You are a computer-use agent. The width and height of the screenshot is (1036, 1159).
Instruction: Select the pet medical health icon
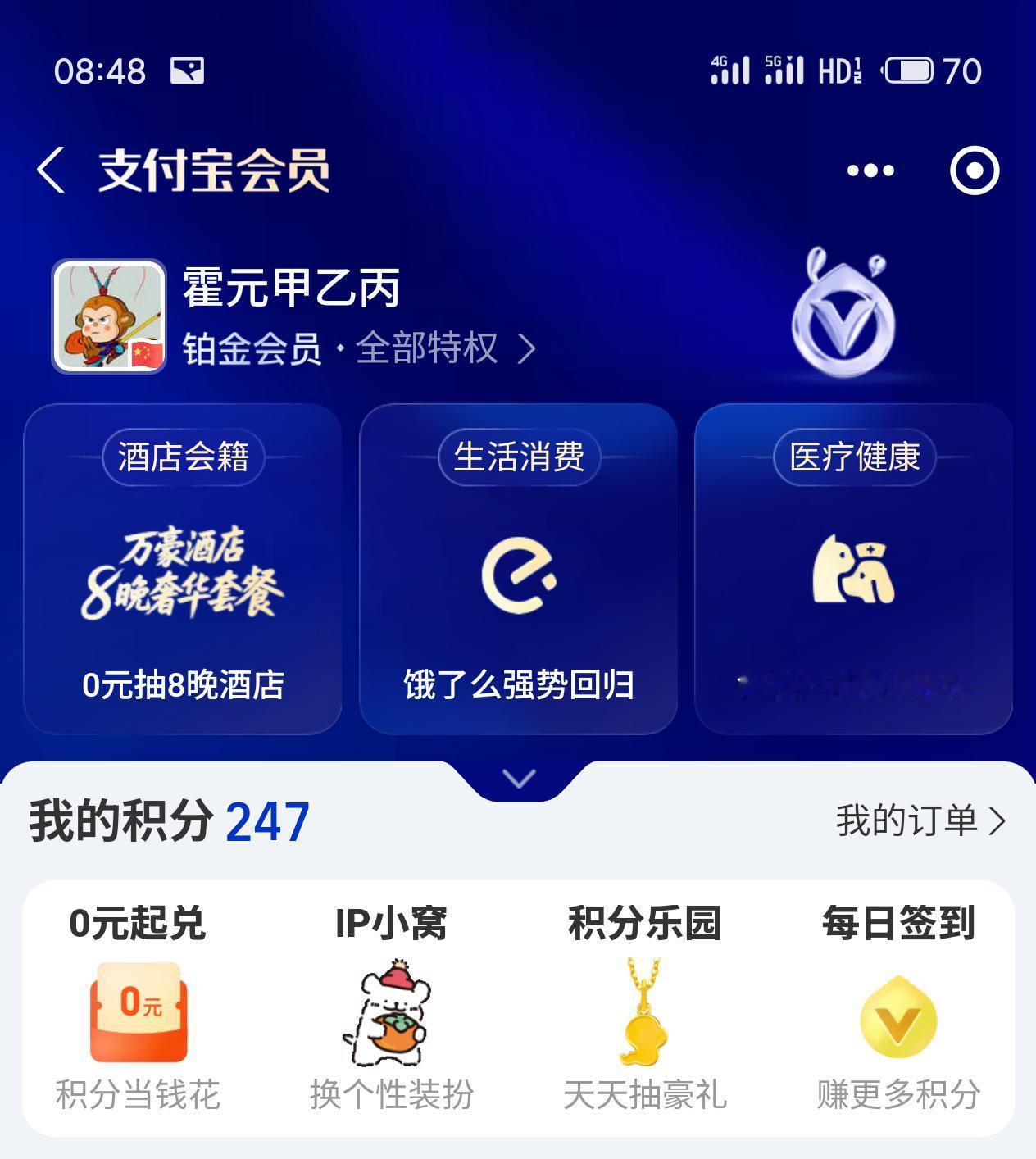pos(852,570)
